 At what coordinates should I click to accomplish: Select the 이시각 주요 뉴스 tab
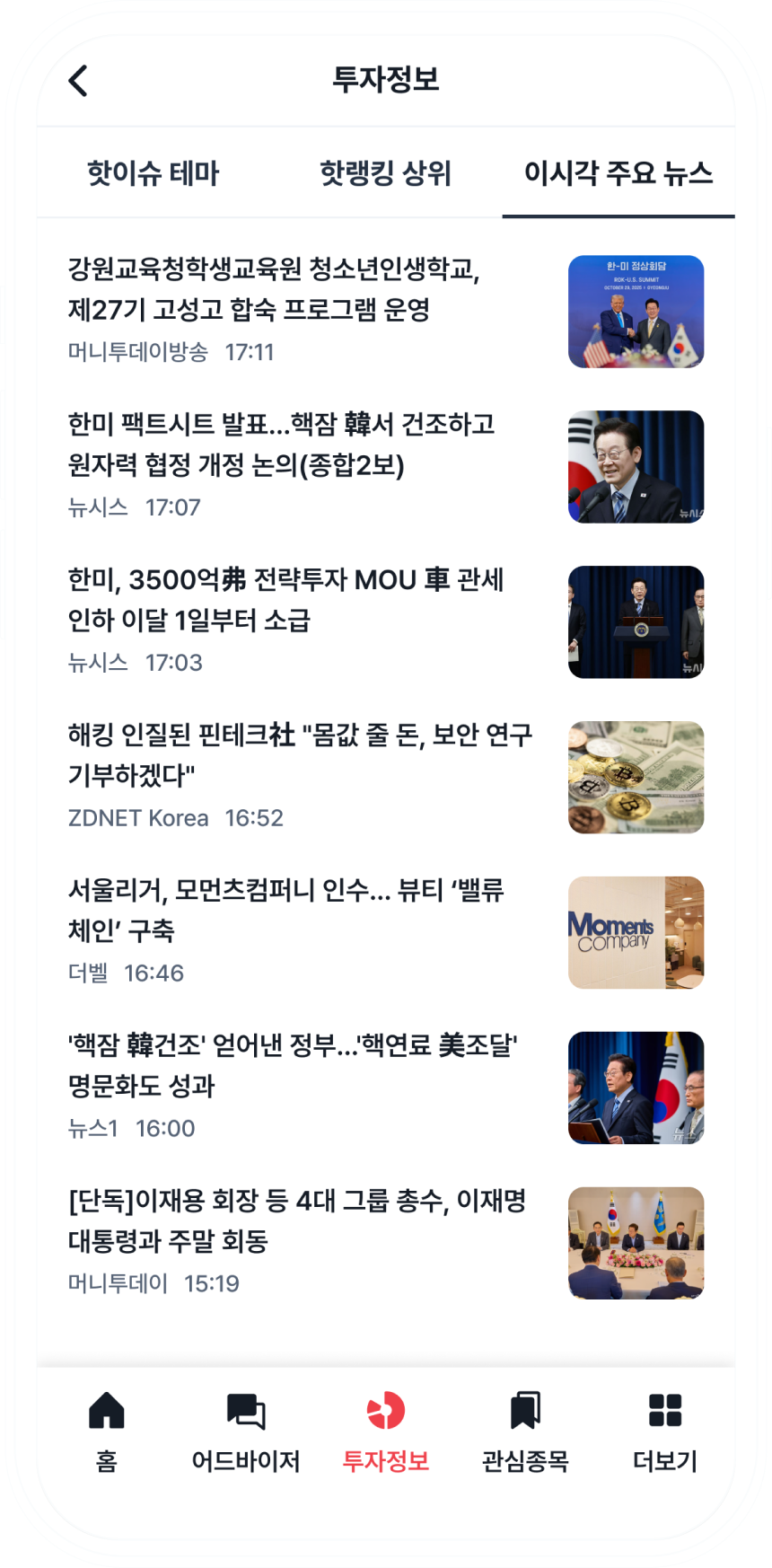(x=618, y=173)
